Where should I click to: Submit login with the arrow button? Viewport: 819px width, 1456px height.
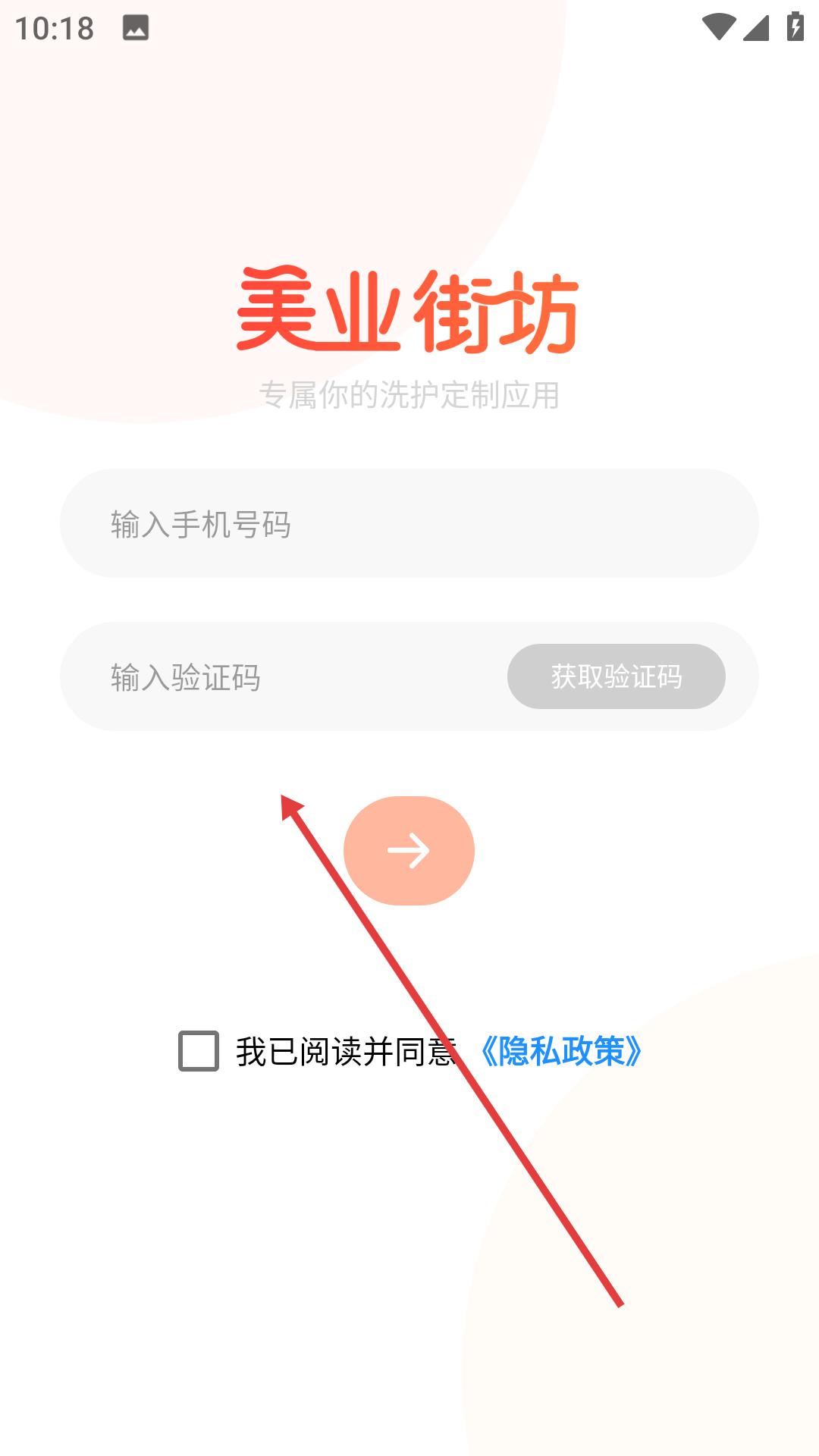click(x=409, y=850)
